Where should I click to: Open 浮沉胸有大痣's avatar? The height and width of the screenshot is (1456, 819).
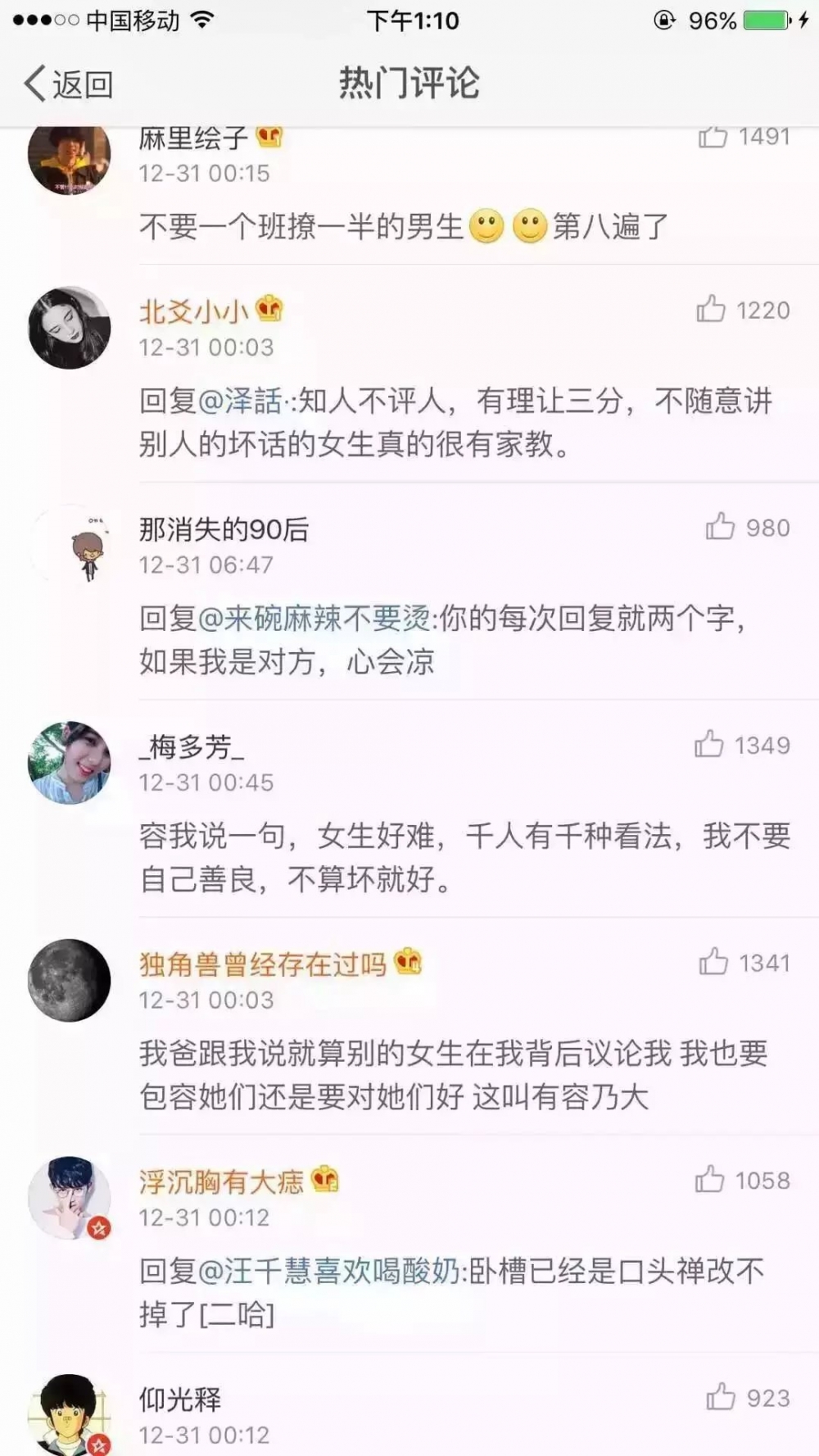point(70,1198)
